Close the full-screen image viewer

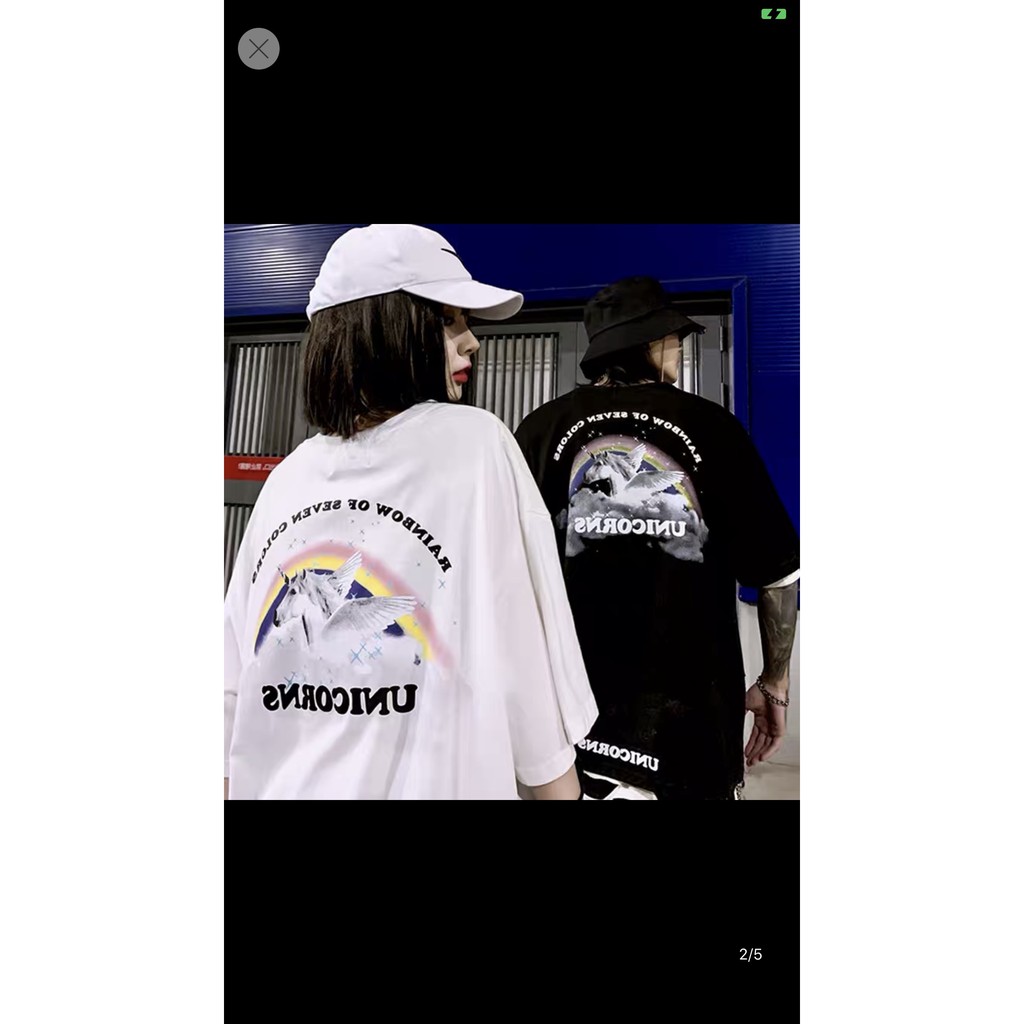click(x=259, y=49)
